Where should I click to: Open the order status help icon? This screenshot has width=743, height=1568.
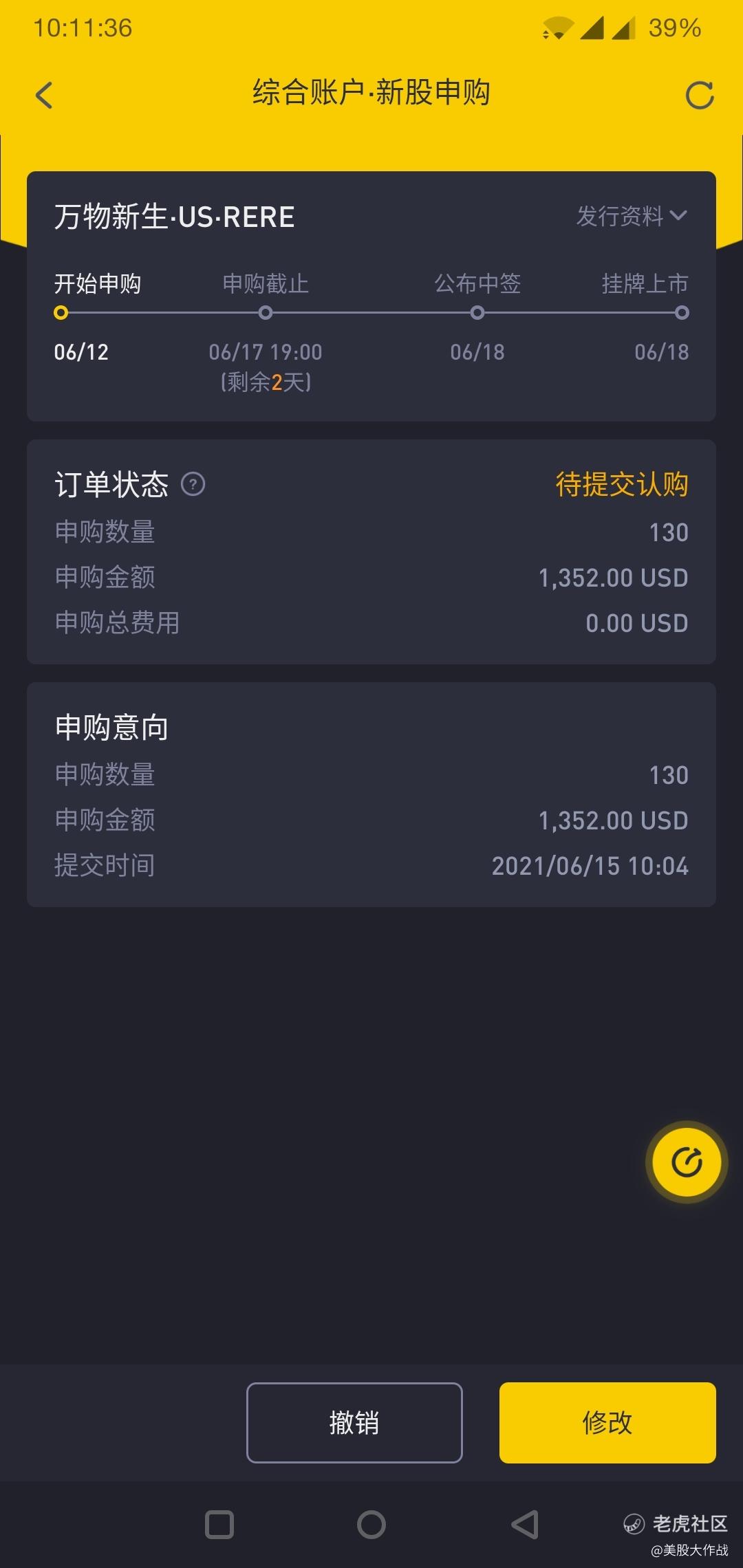(x=193, y=484)
